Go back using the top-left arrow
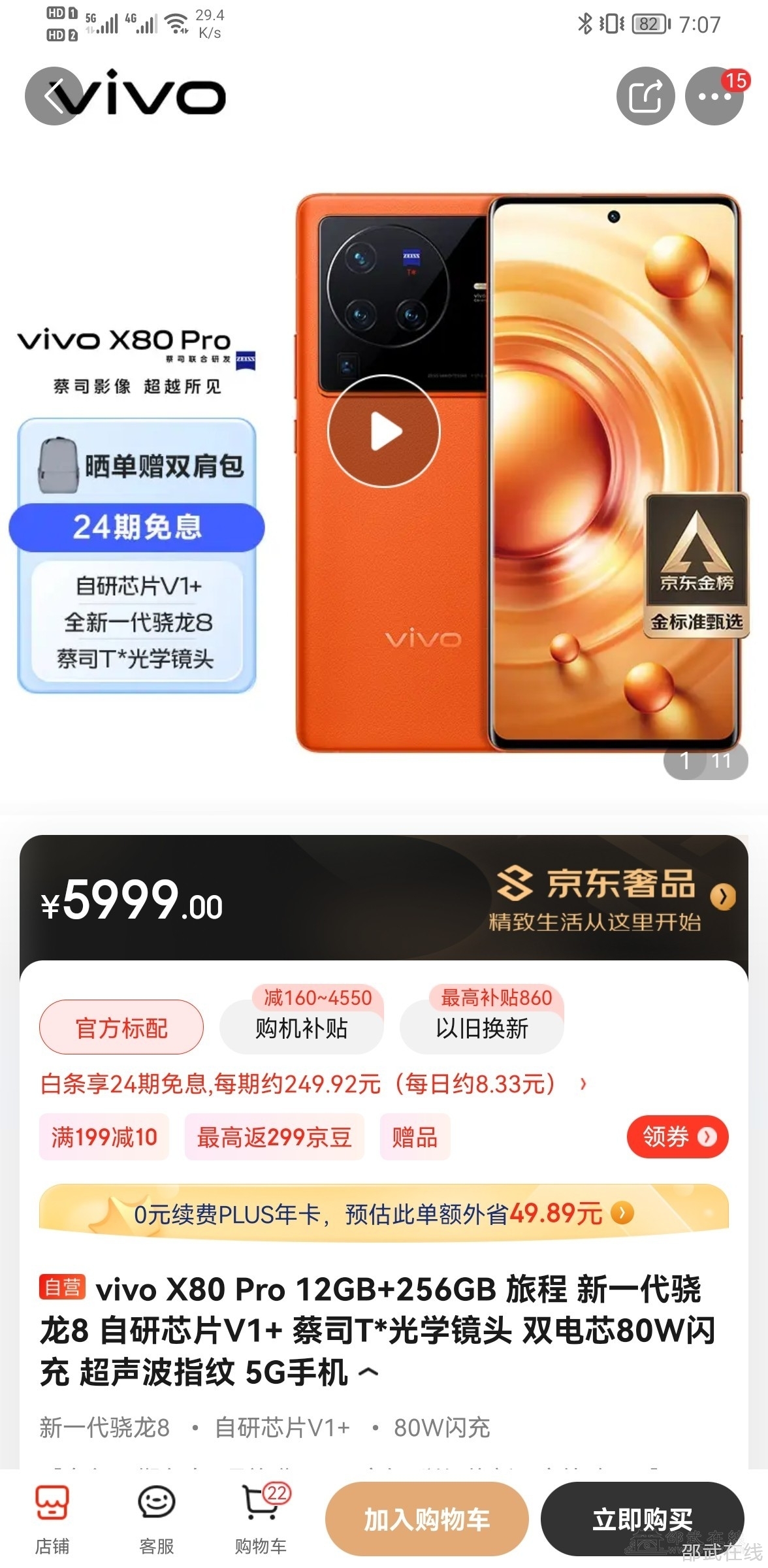768x1568 pixels. pyautogui.click(x=54, y=97)
